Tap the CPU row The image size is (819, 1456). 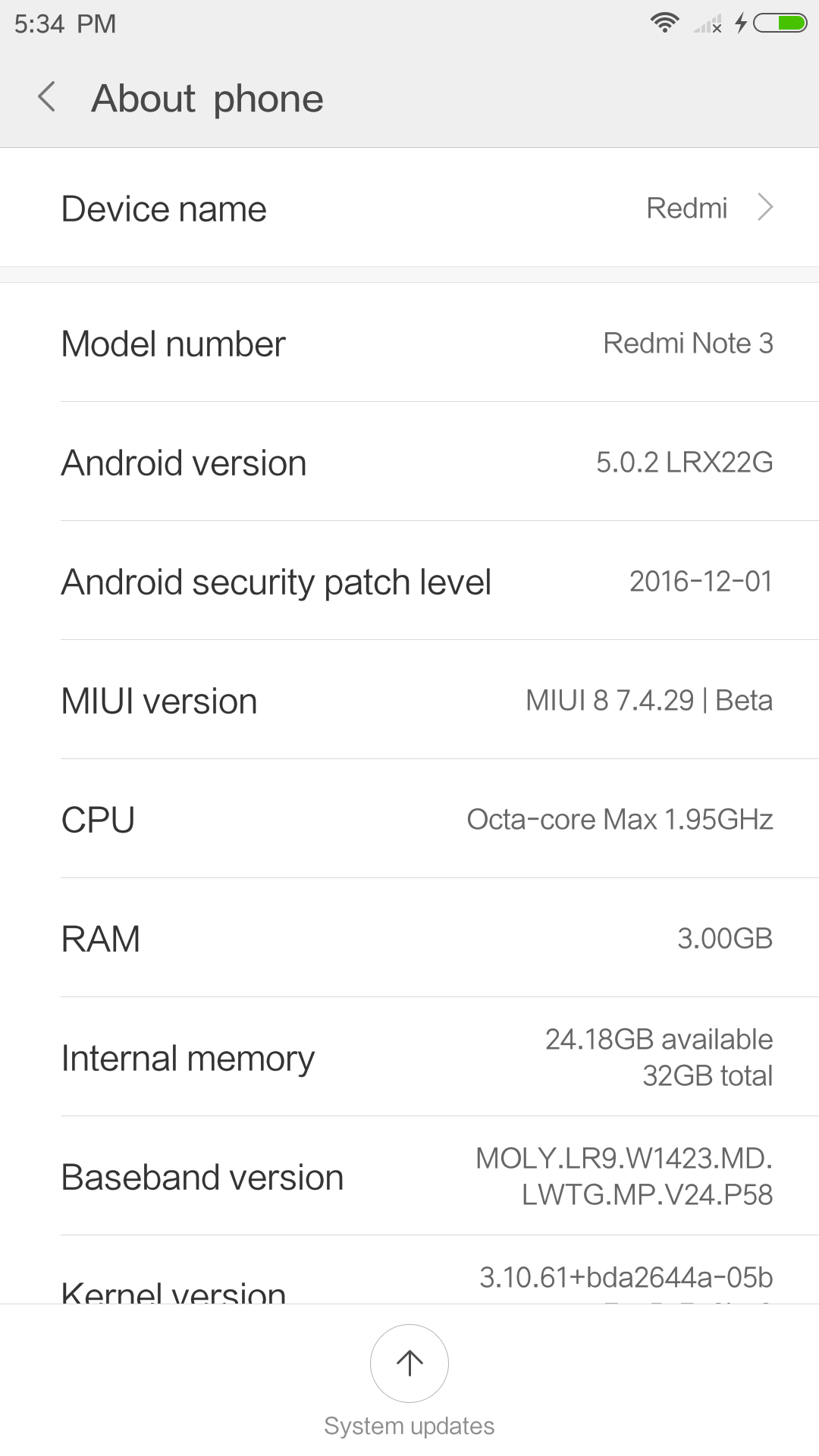[409, 819]
